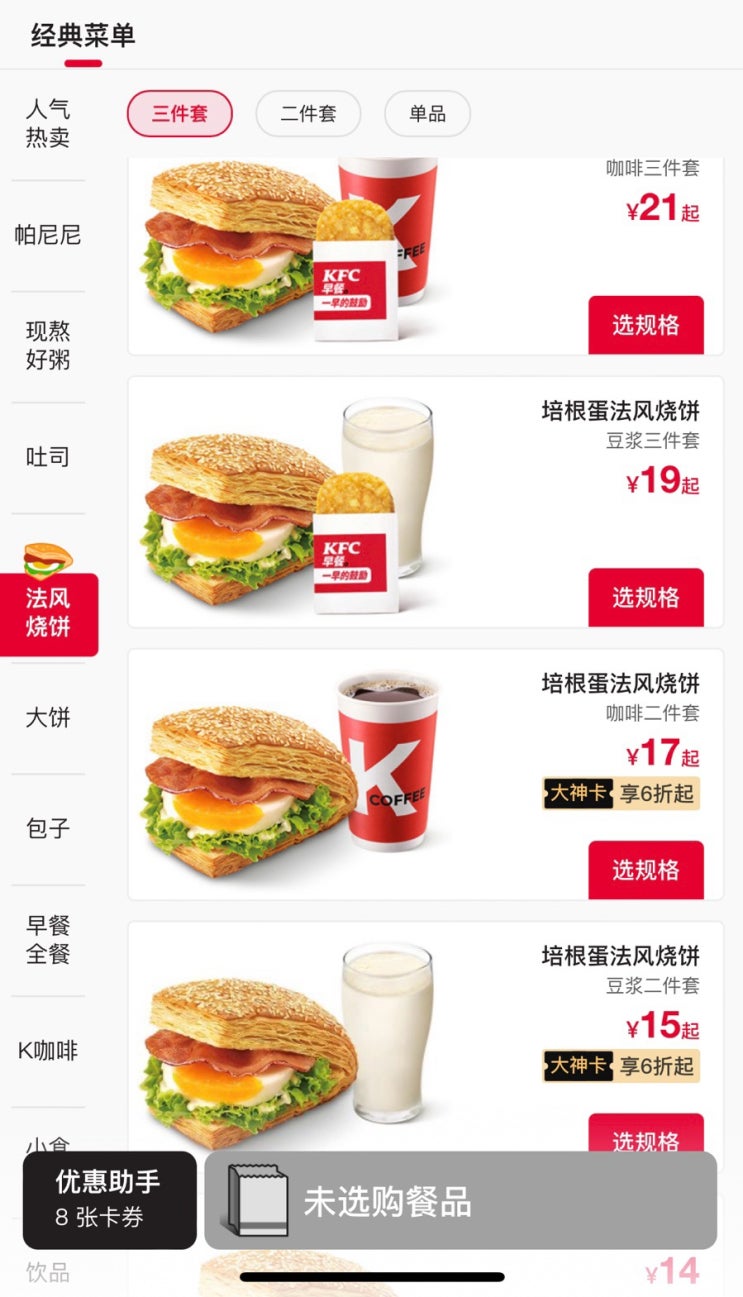Filter by 单品 chip
The image size is (743, 1297).
(x=427, y=114)
